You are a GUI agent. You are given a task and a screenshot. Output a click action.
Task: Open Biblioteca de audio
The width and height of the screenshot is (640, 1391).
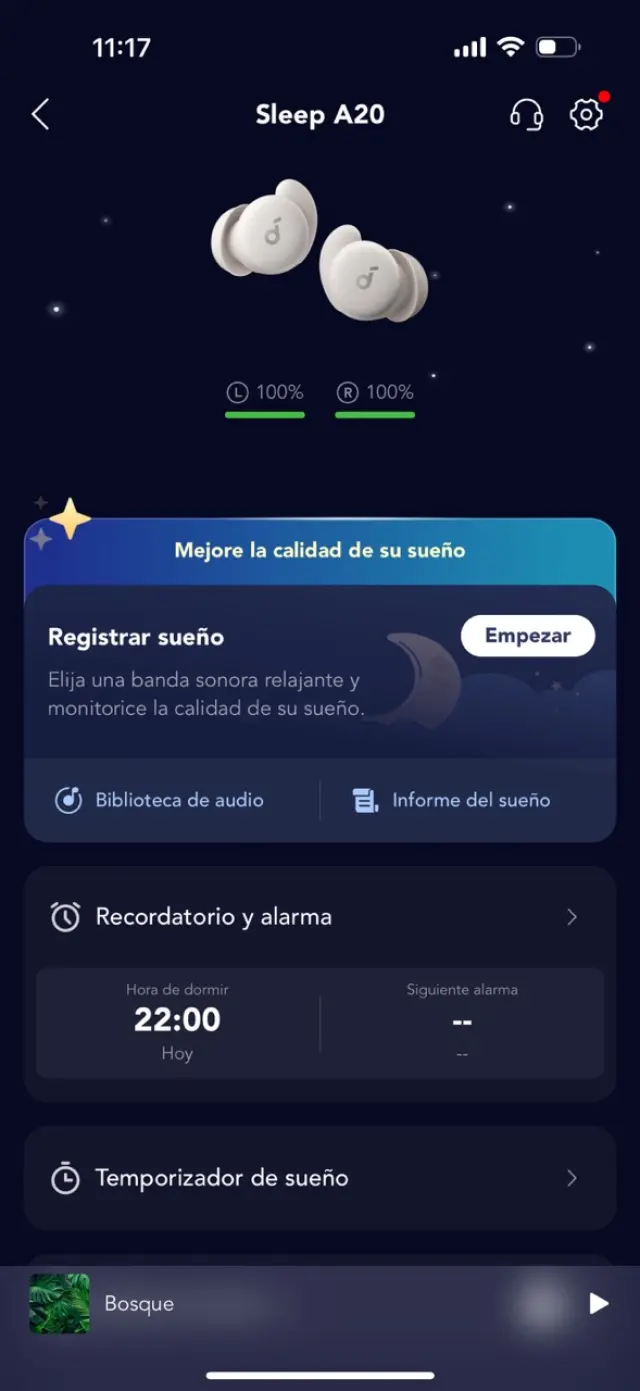(x=160, y=800)
